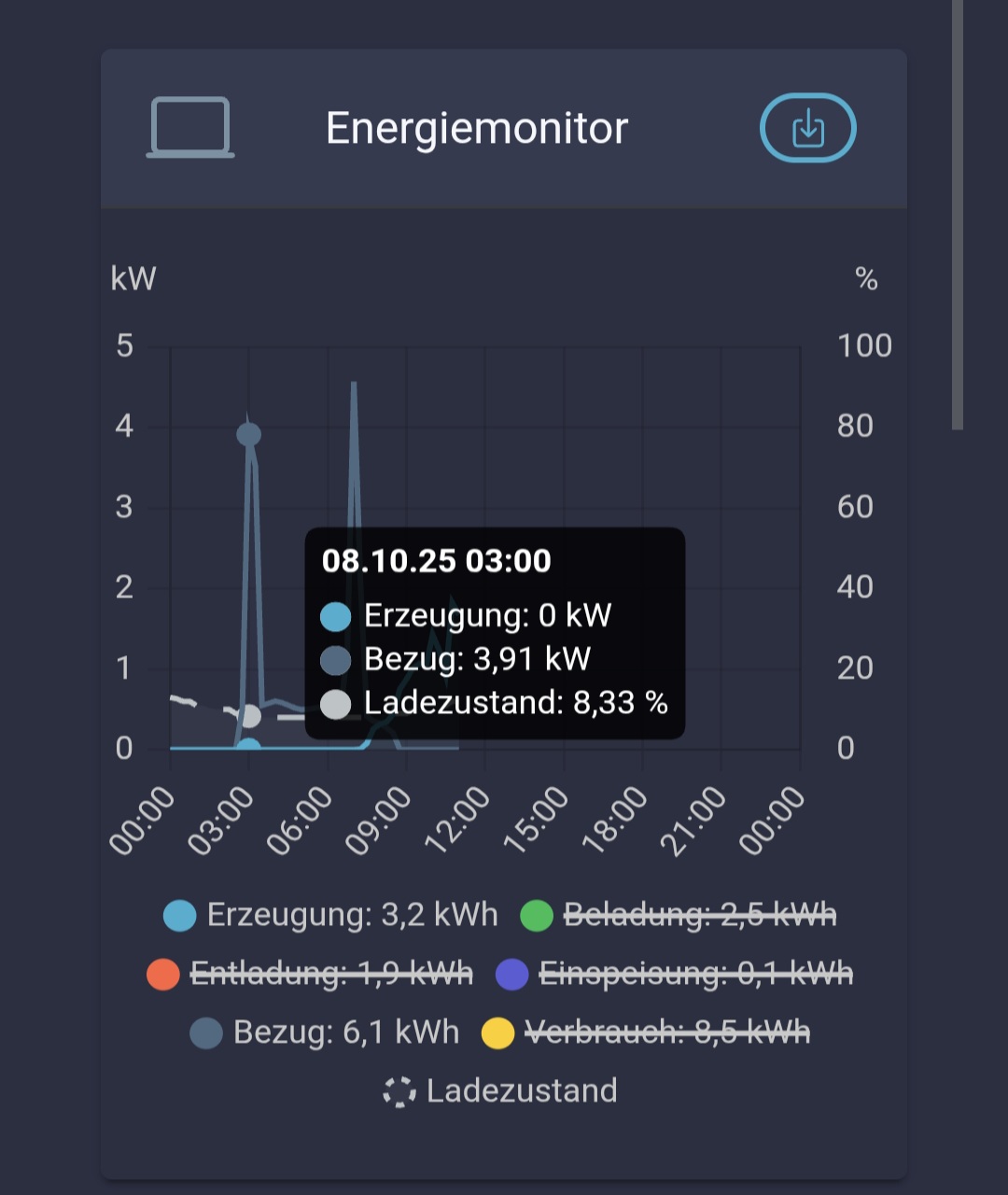Hide the Bezug series in the chart

[x=325, y=1033]
